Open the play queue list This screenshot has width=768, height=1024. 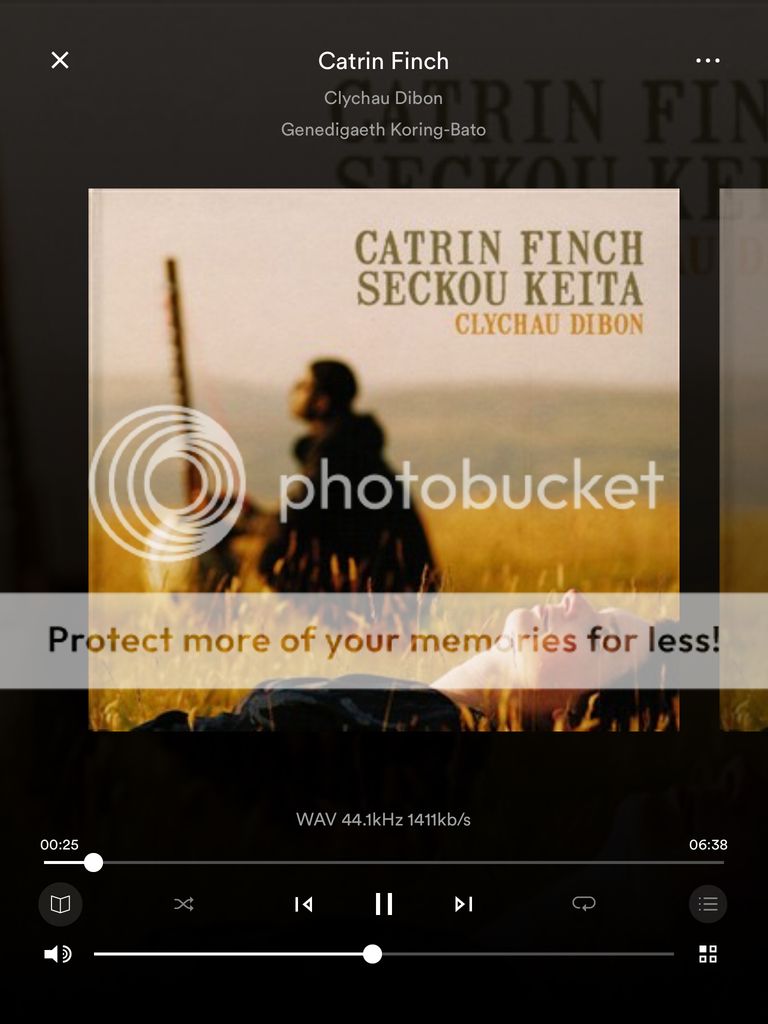pos(708,904)
